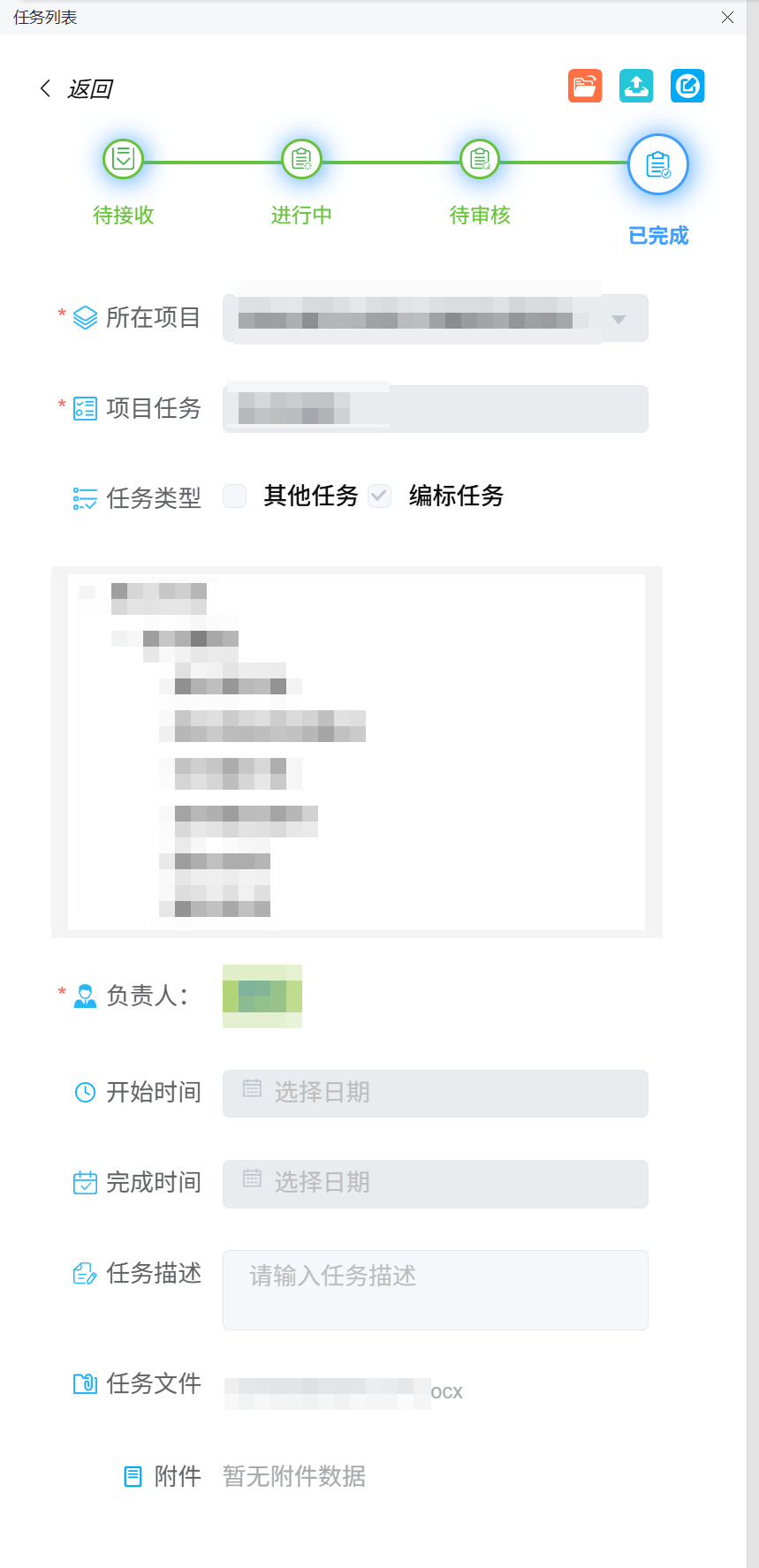The image size is (759, 1568).
Task: Select the 已完成 status step
Action: tap(657, 165)
